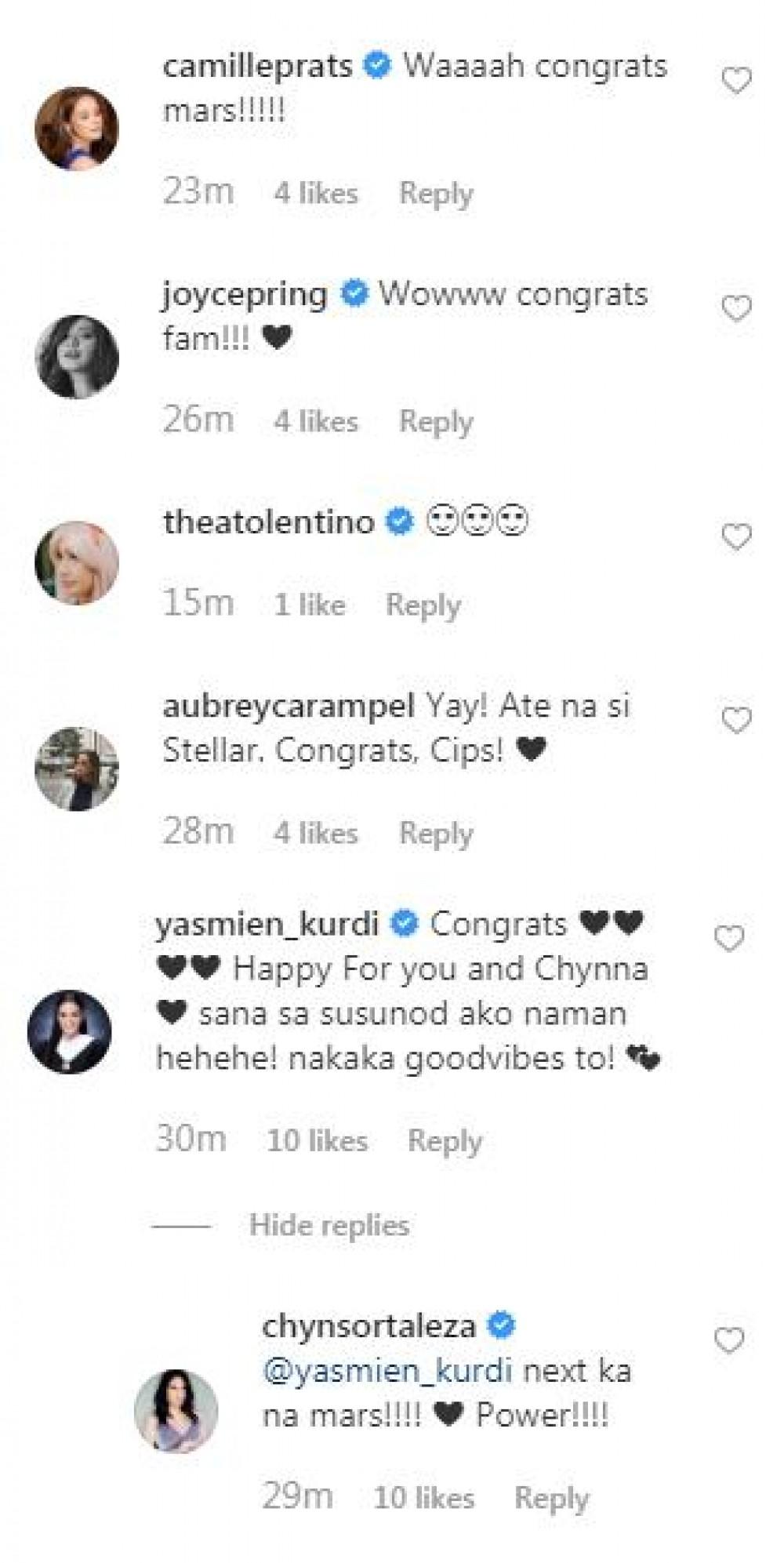Open camilleprats' profile picture

77,129
